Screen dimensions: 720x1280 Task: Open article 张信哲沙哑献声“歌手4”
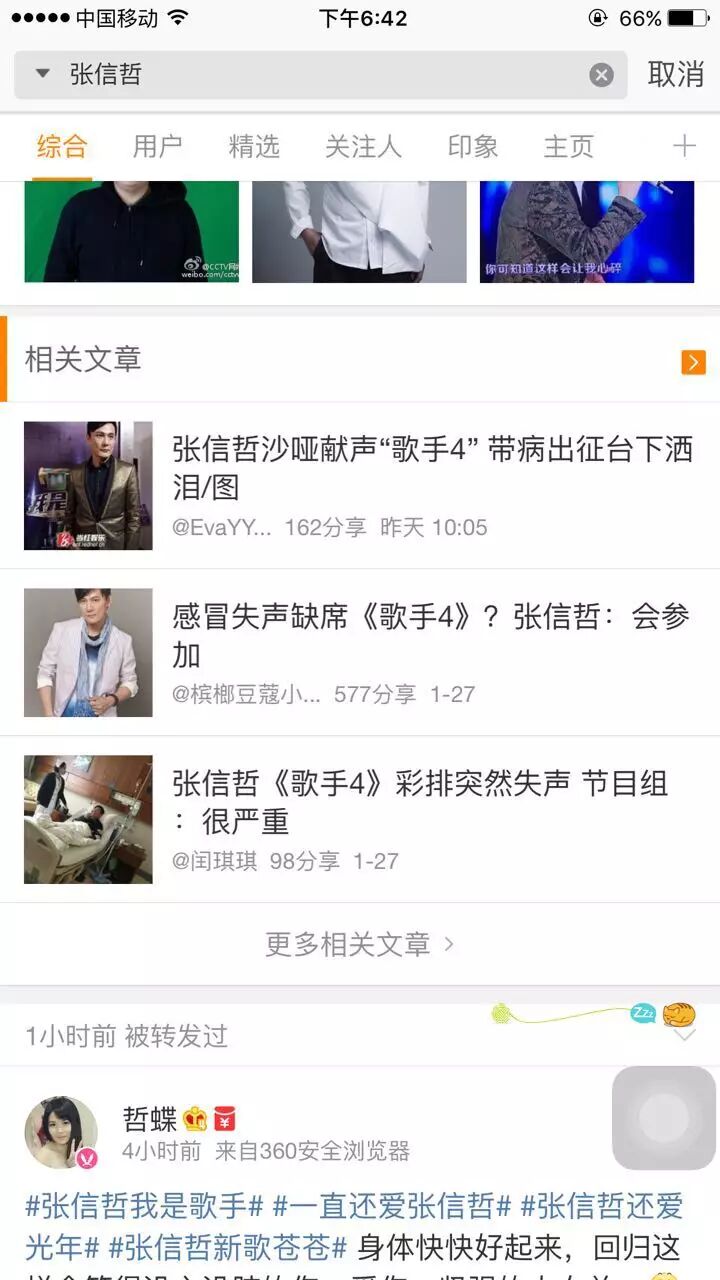tap(432, 468)
